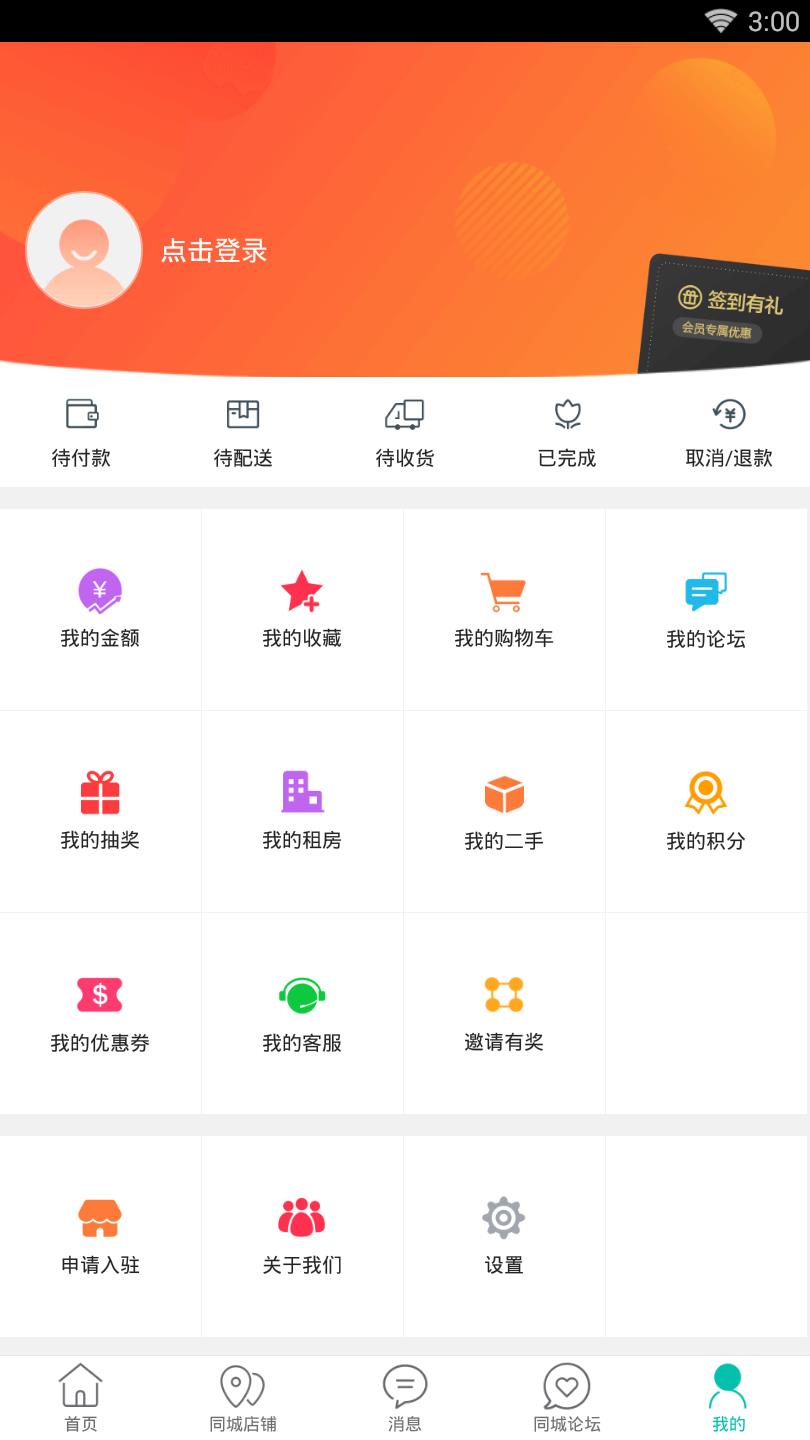Switch to the 消息 tab
The height and width of the screenshot is (1440, 810).
pos(405,1398)
